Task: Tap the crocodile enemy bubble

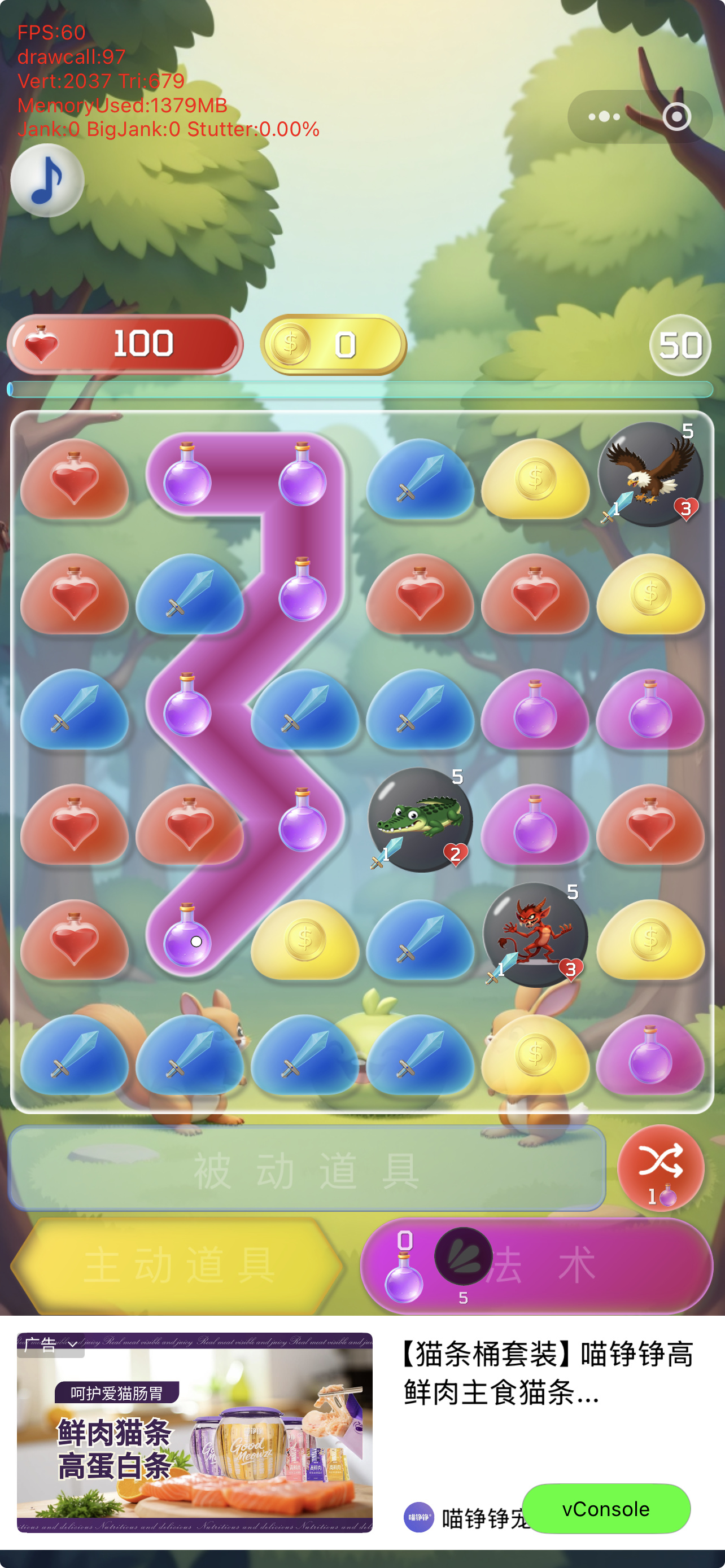Action: 420,821
